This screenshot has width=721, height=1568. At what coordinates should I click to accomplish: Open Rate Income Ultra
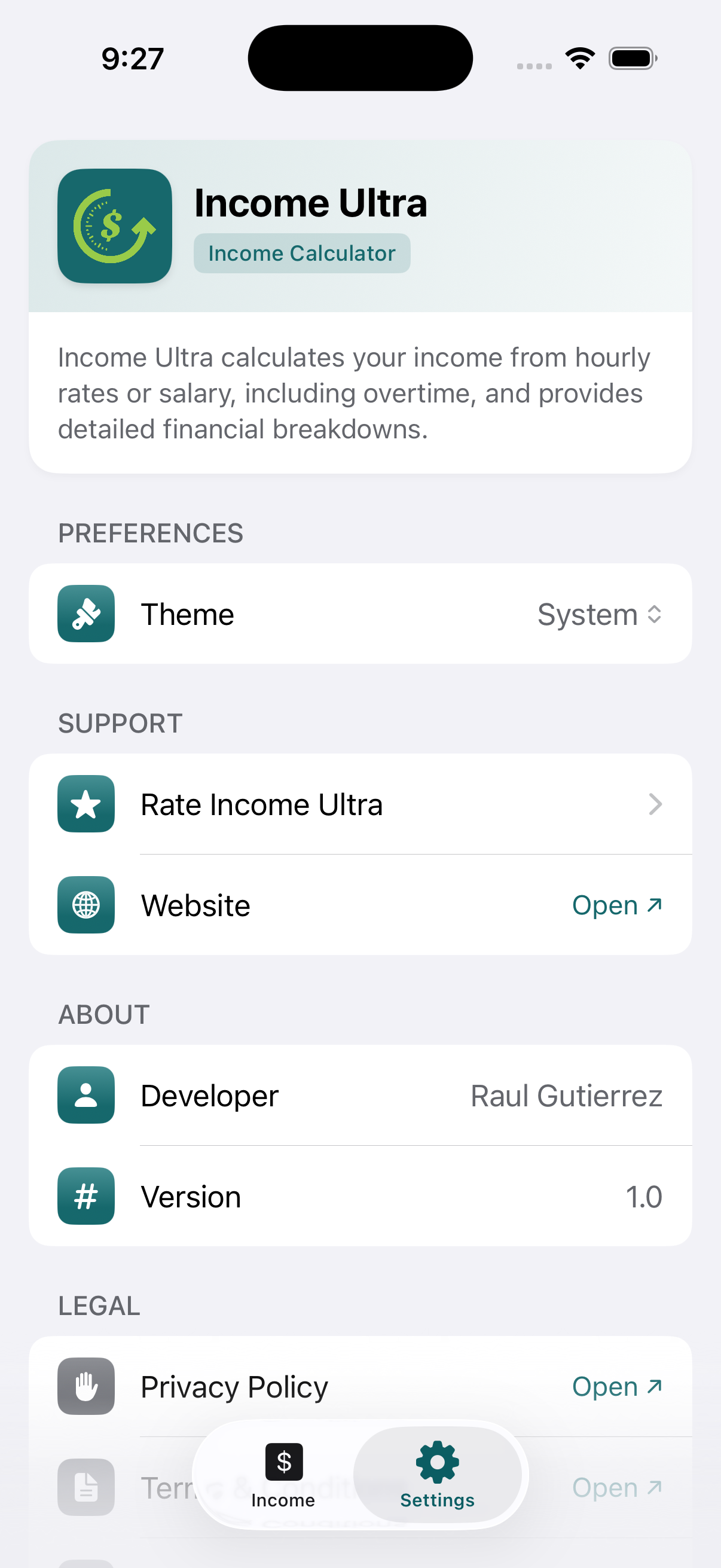point(359,804)
